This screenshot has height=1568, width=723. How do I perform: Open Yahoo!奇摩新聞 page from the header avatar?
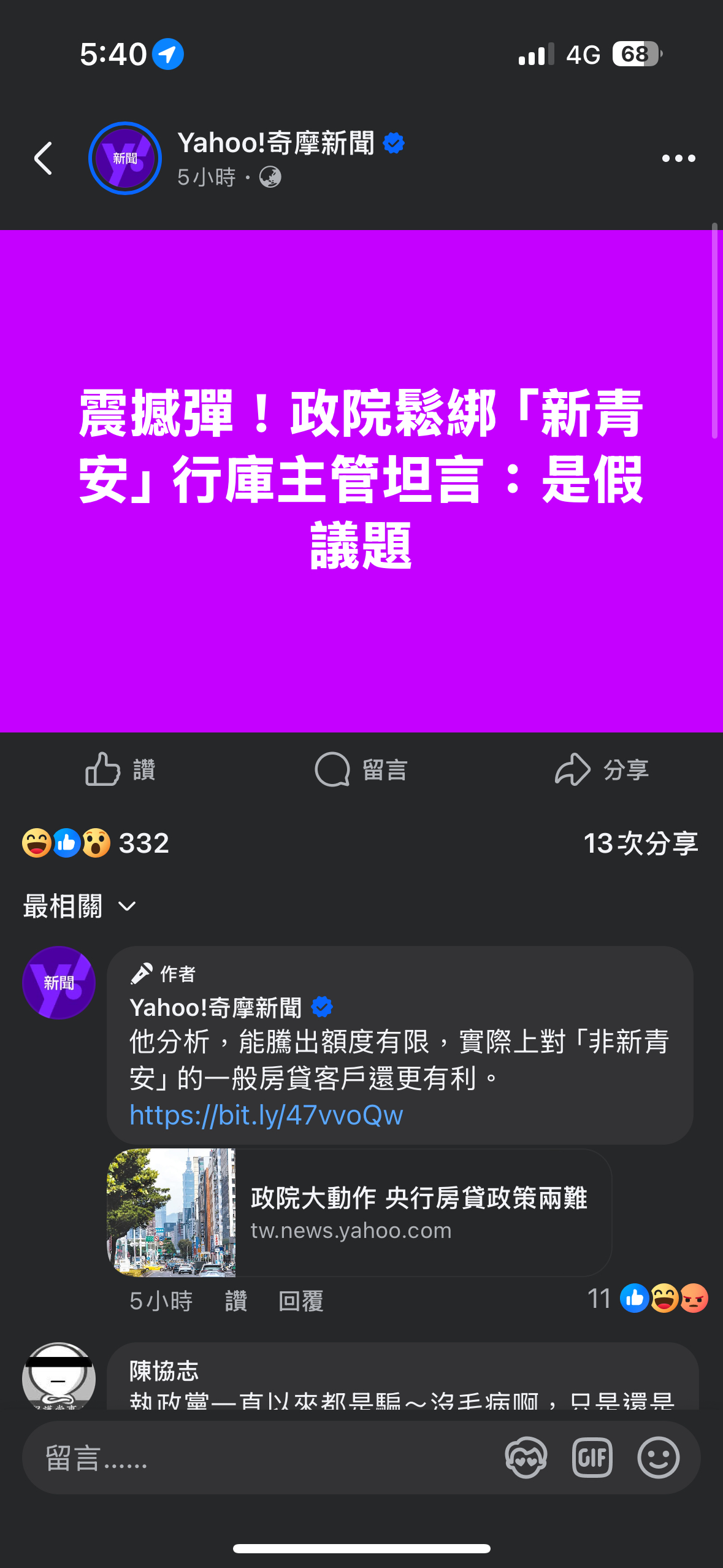pos(125,158)
